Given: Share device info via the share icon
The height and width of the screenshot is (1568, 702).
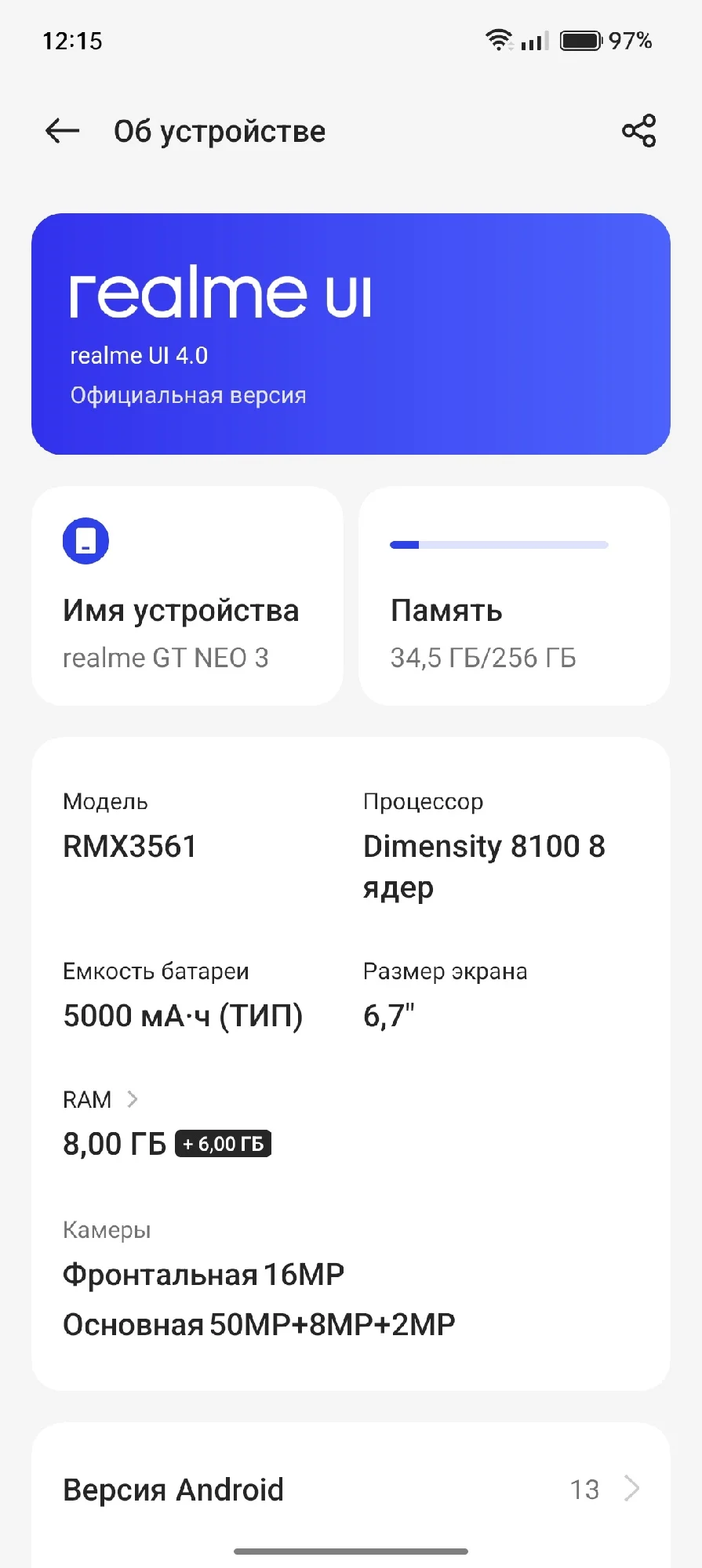Looking at the screenshot, I should tap(638, 131).
